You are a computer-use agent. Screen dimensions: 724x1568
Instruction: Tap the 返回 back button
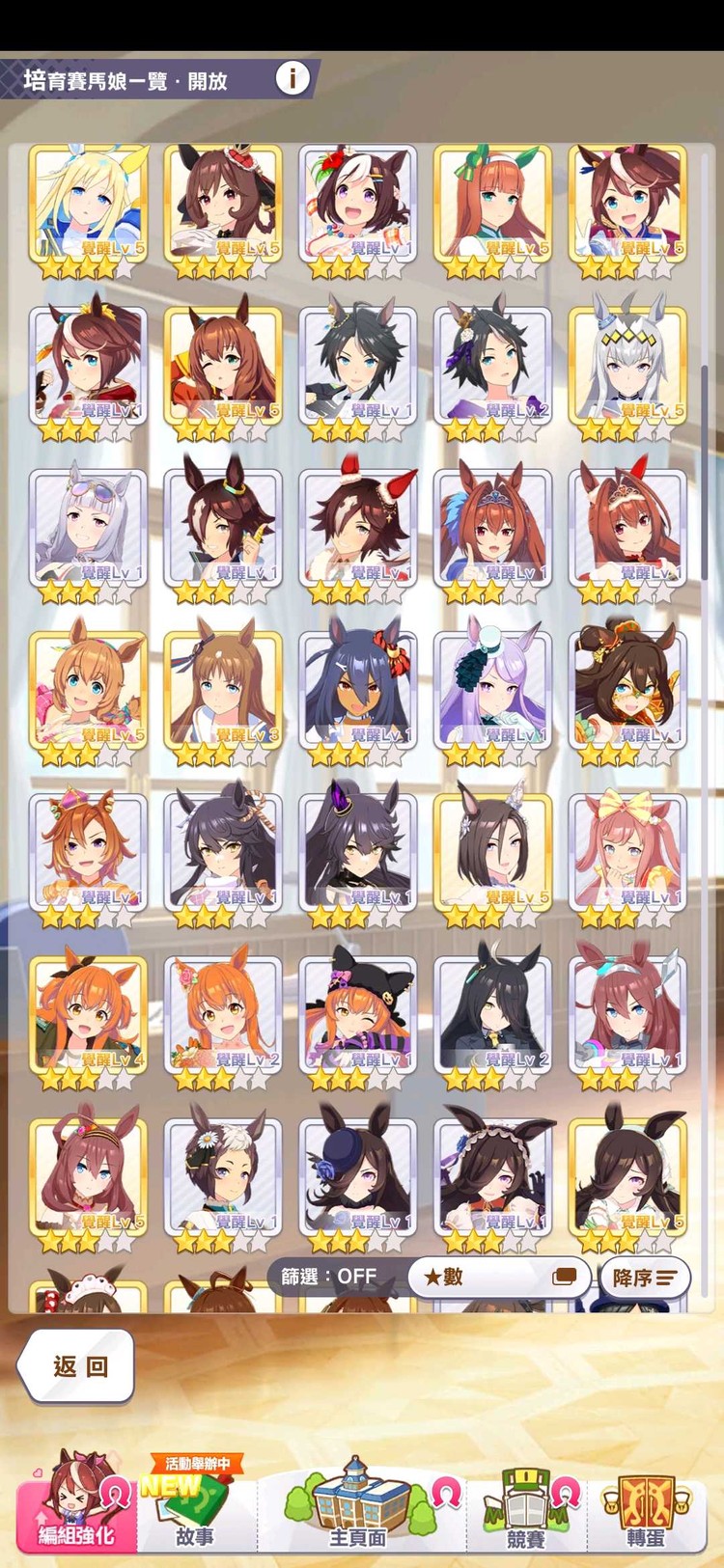[78, 1365]
